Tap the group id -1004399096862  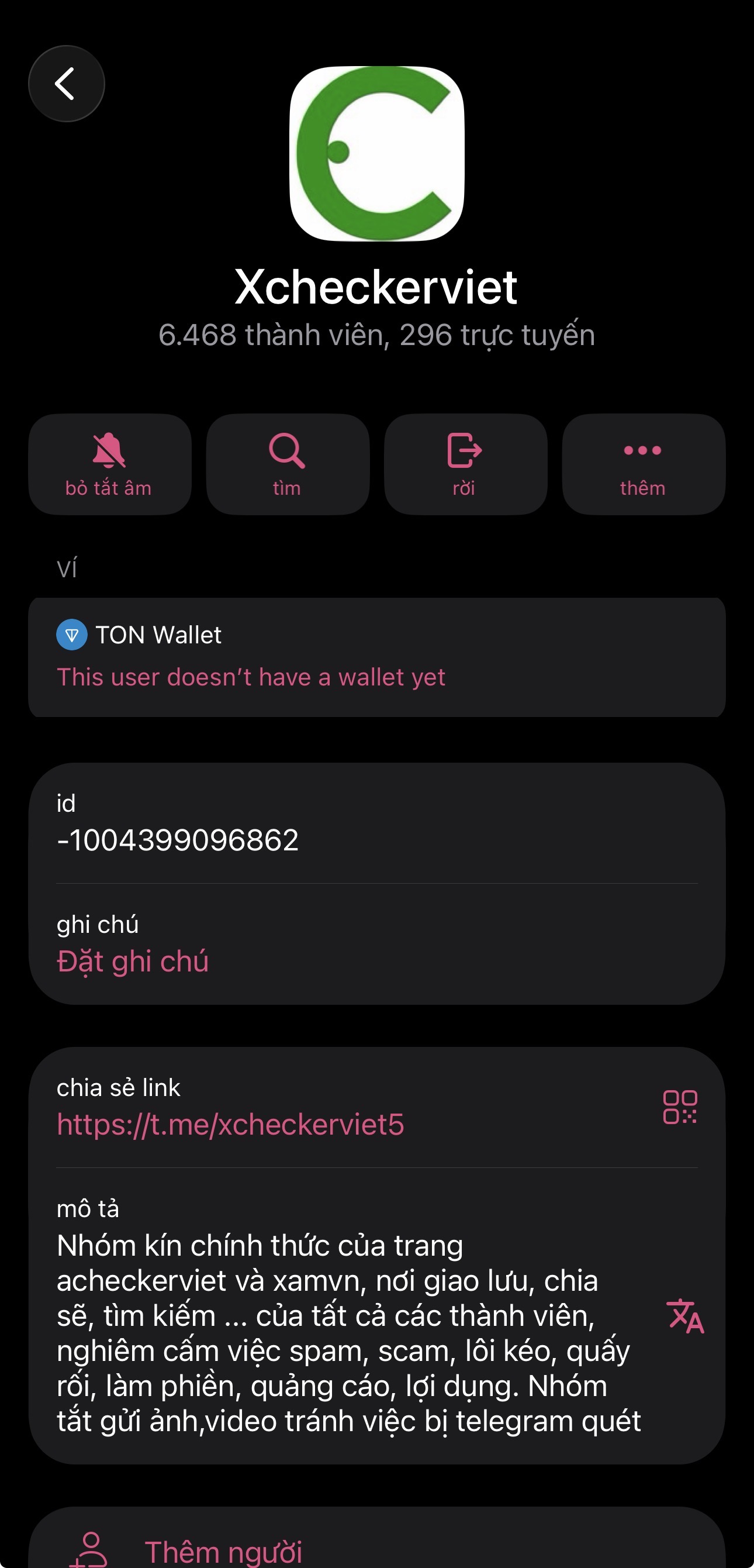(178, 840)
